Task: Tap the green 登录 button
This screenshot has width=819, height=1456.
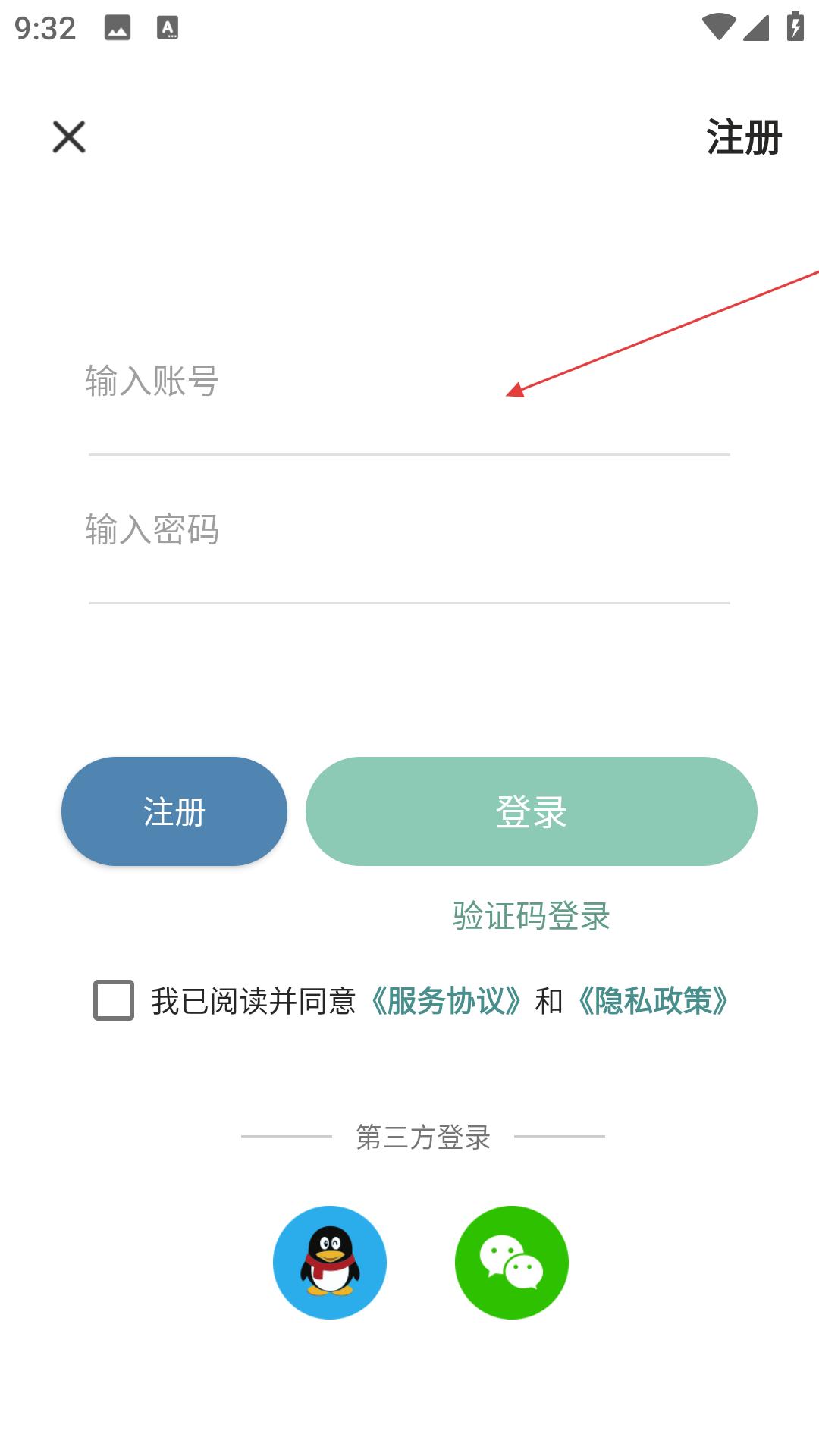Action: coord(531,811)
